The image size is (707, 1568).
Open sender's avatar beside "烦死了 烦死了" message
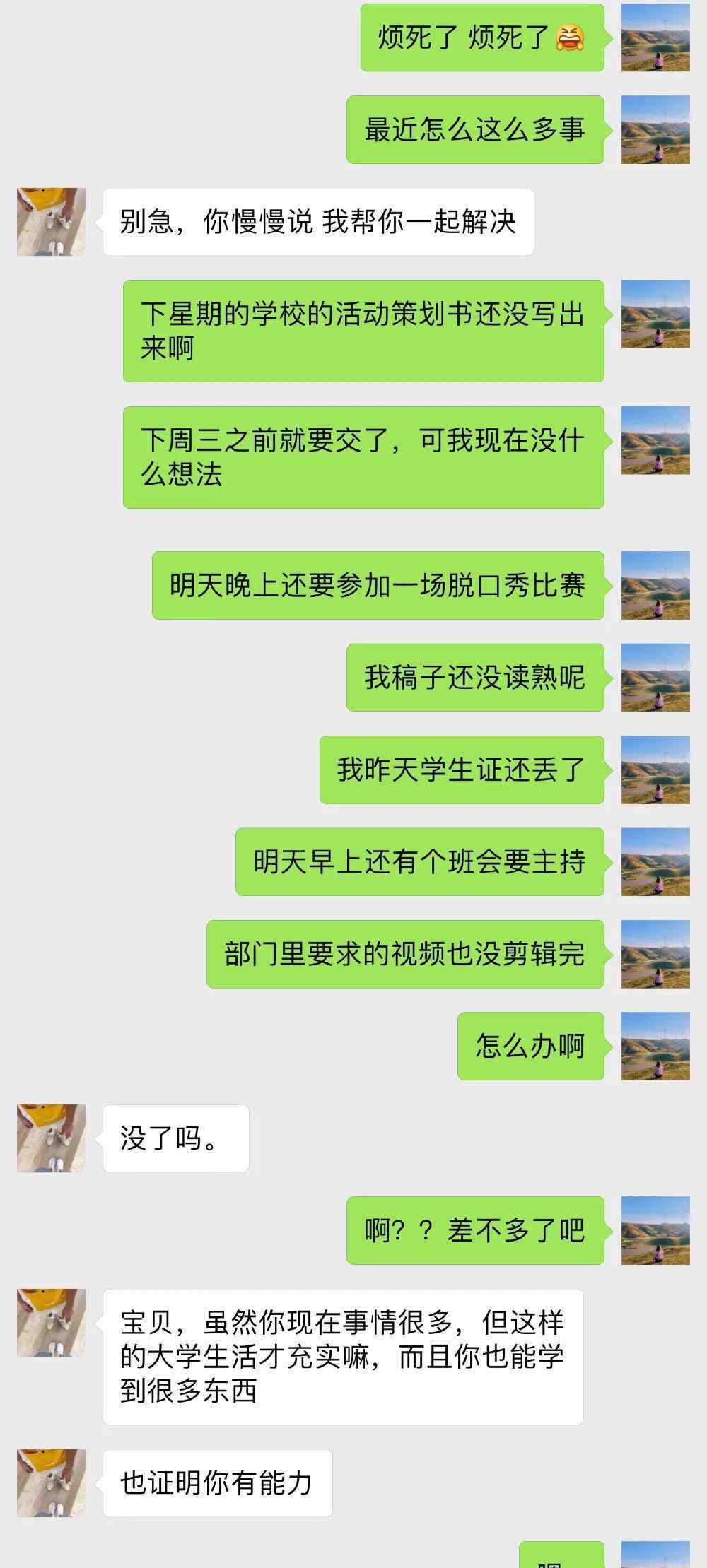(x=655, y=37)
